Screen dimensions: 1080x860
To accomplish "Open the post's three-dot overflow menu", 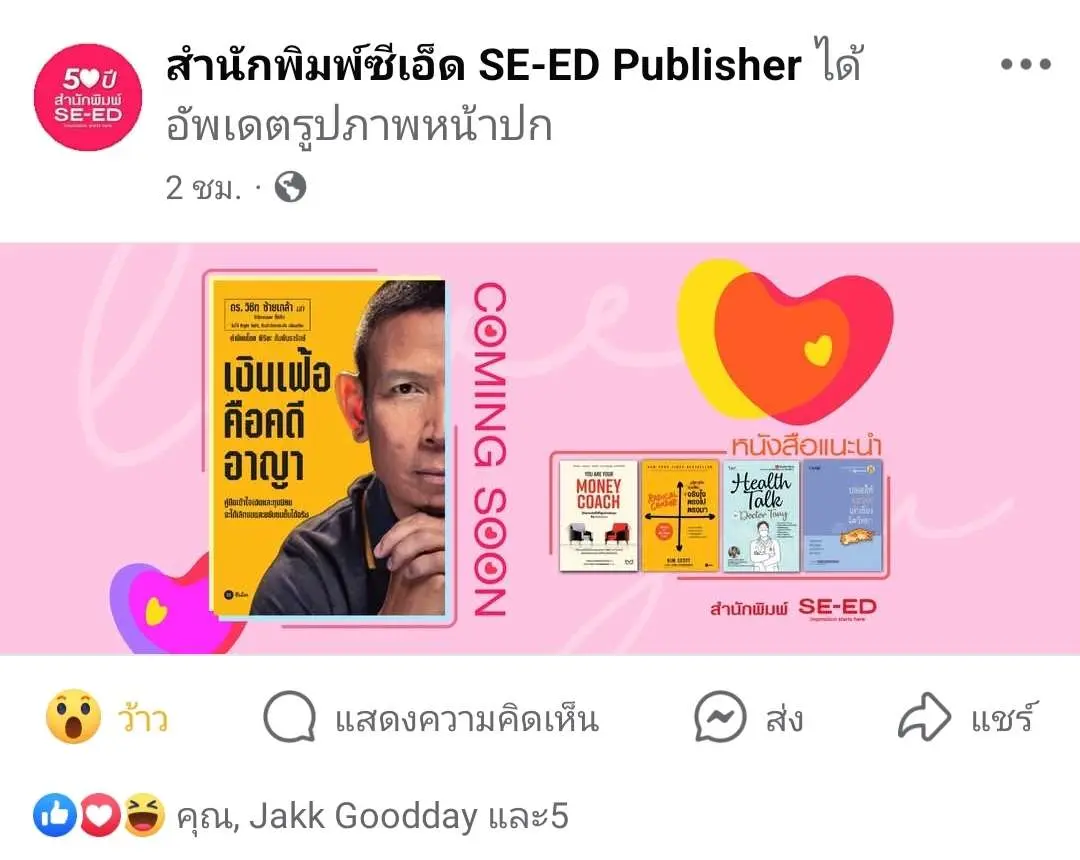I will point(1025,65).
